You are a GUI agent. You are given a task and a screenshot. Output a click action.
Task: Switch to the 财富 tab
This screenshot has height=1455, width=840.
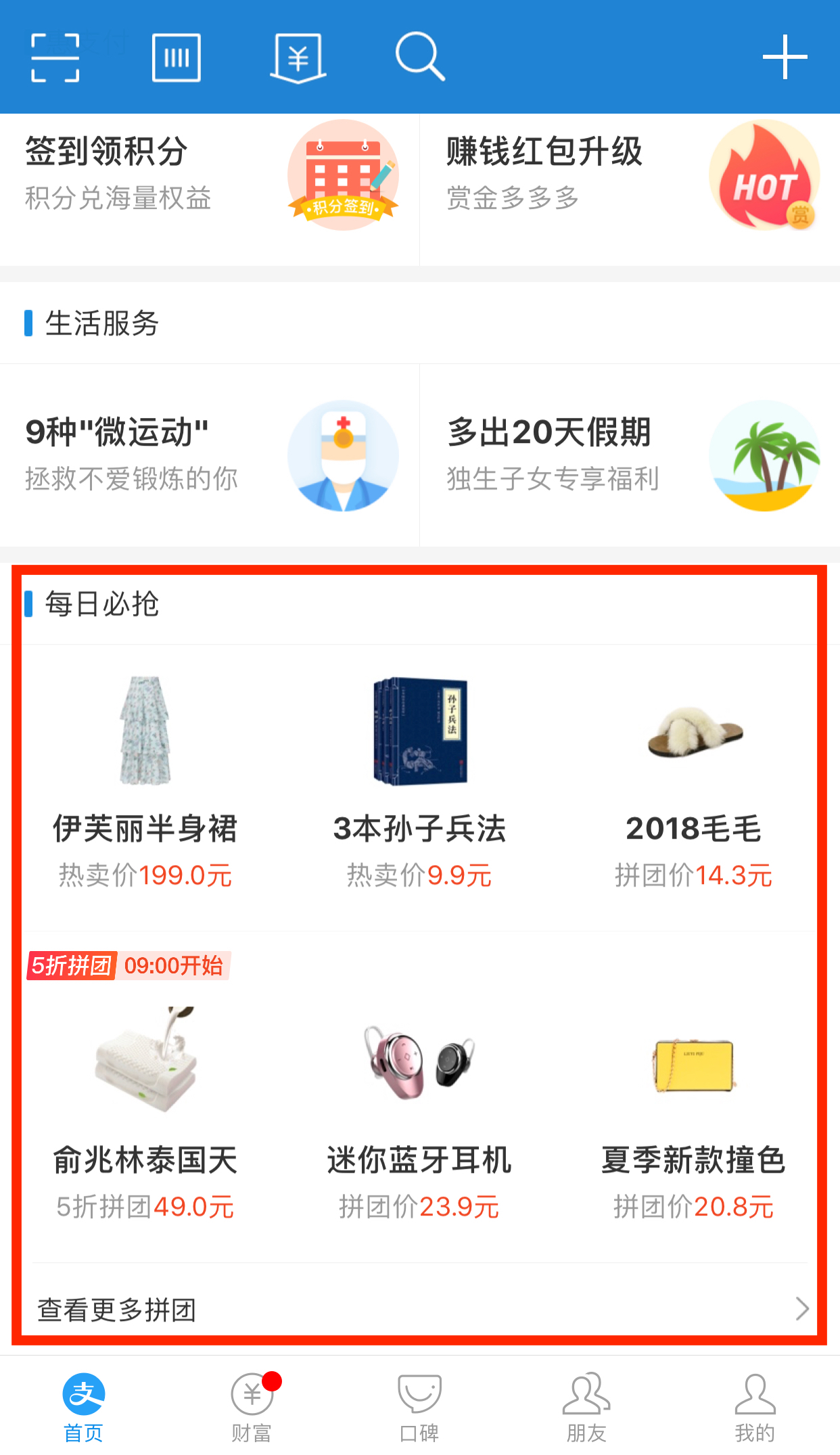[252, 1406]
